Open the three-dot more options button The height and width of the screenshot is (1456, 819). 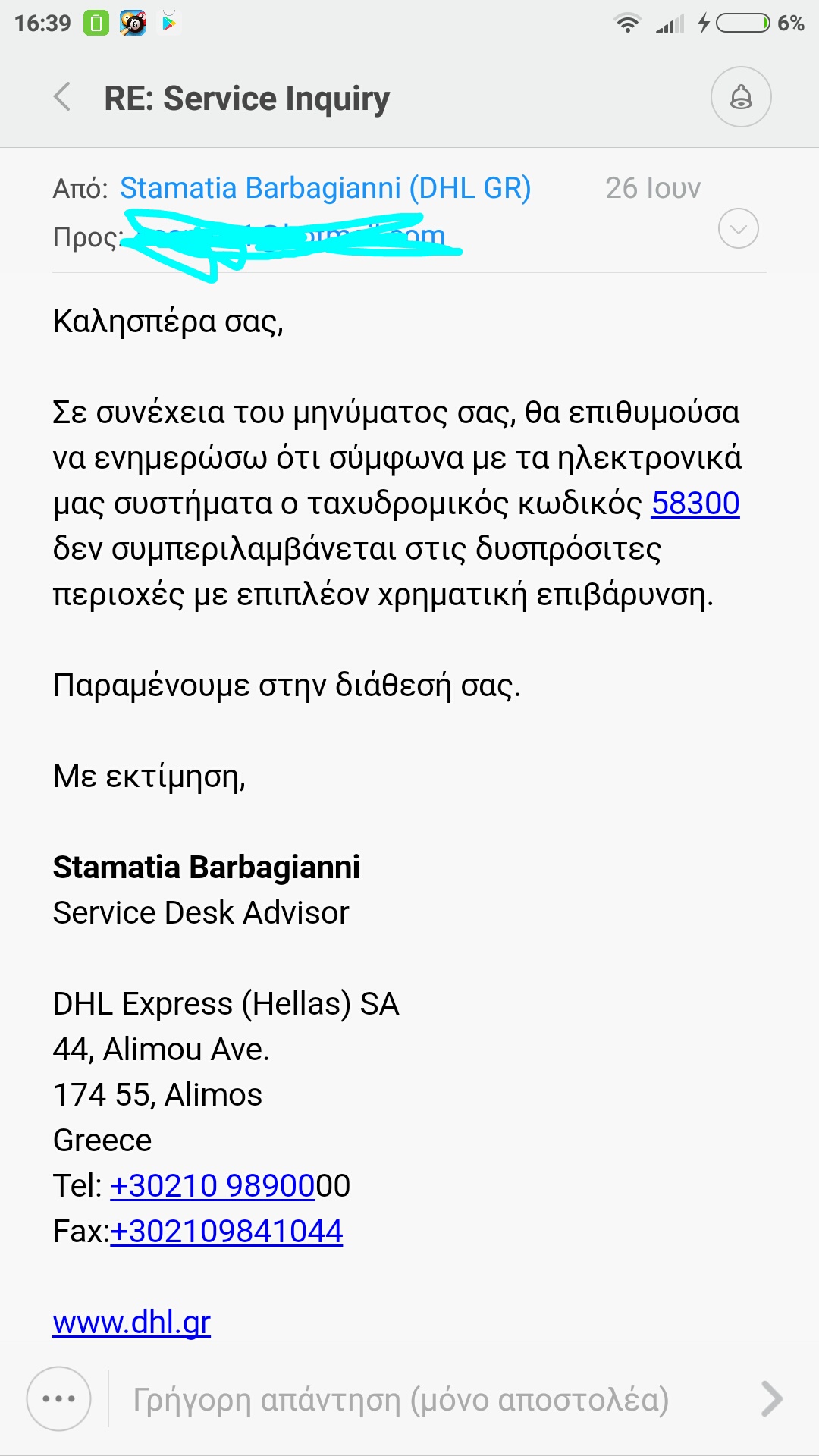[x=59, y=1399]
